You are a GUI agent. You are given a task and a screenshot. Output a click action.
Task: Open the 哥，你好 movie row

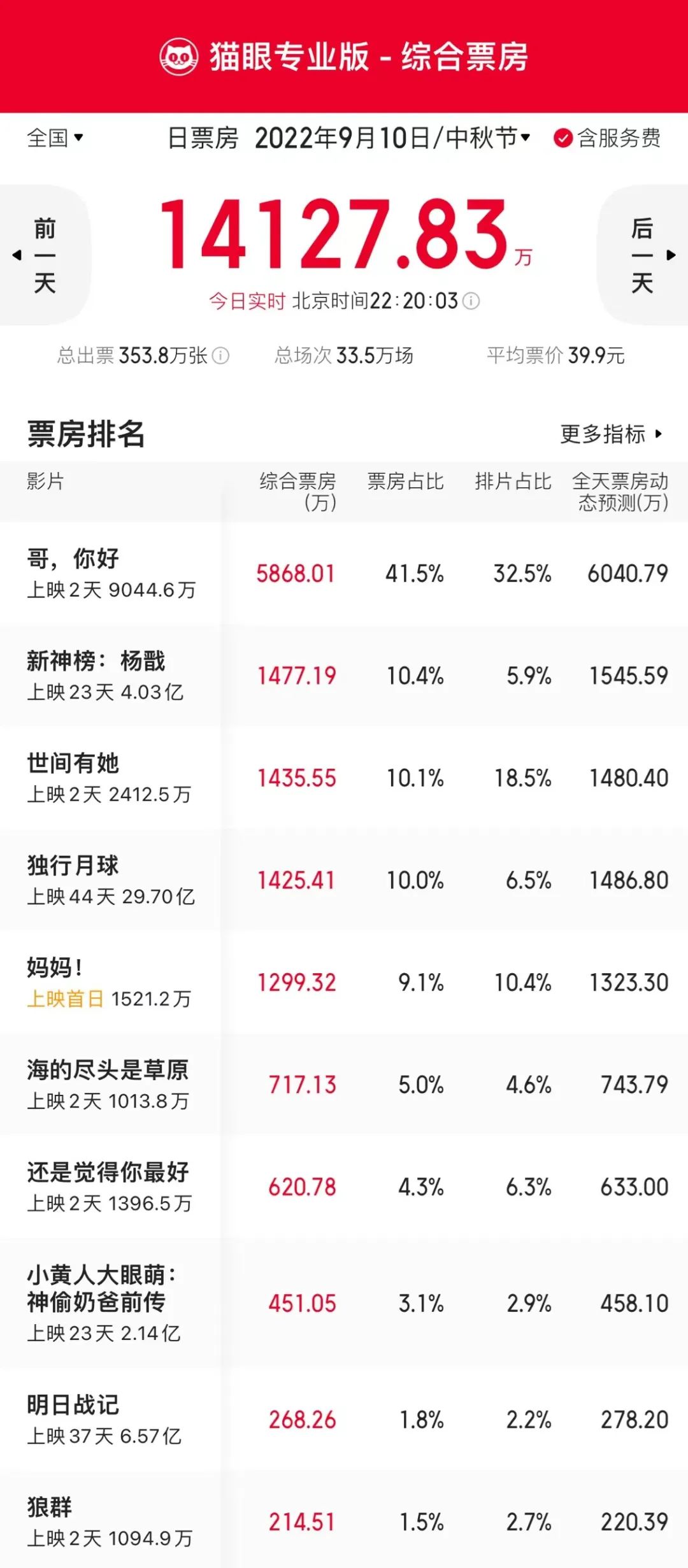344,574
